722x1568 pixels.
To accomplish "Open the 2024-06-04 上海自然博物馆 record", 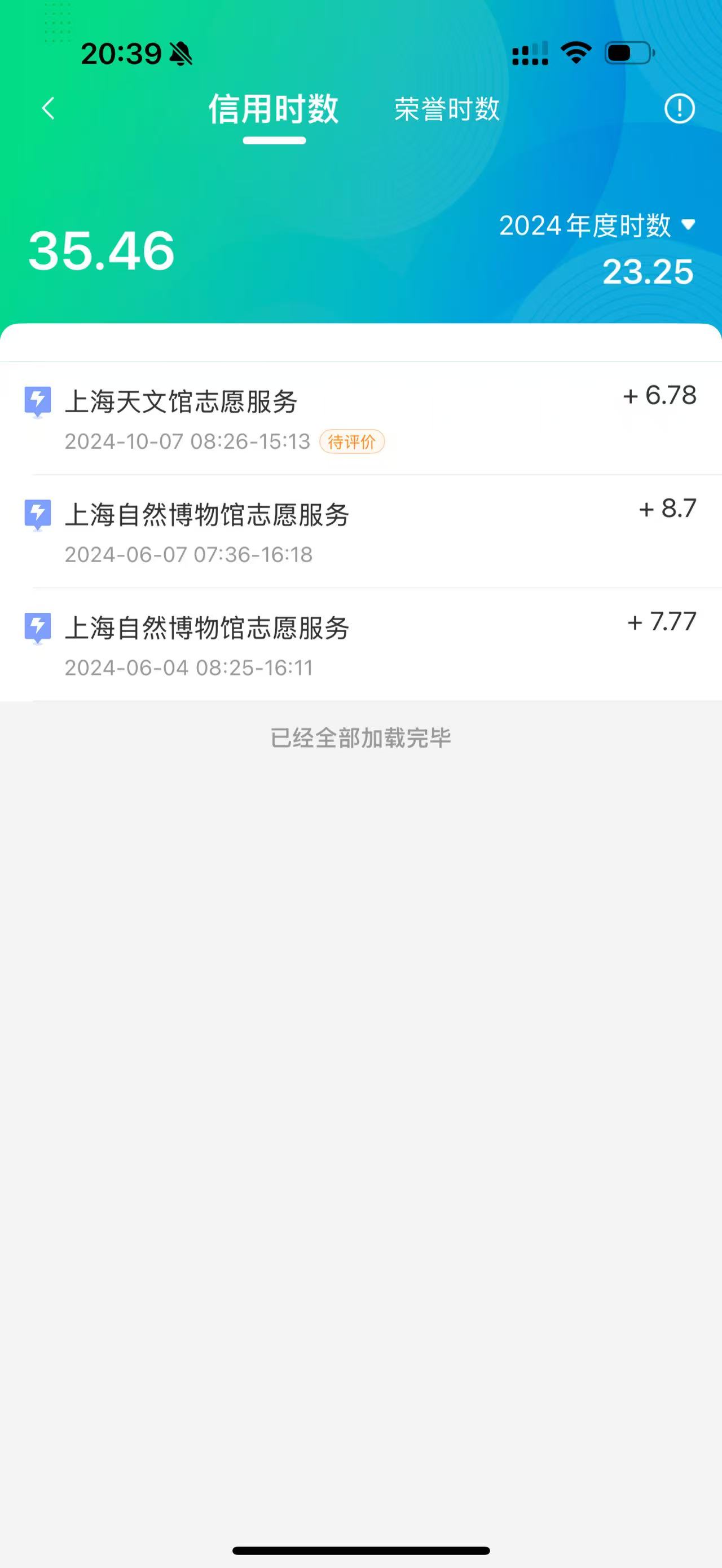I will click(361, 644).
